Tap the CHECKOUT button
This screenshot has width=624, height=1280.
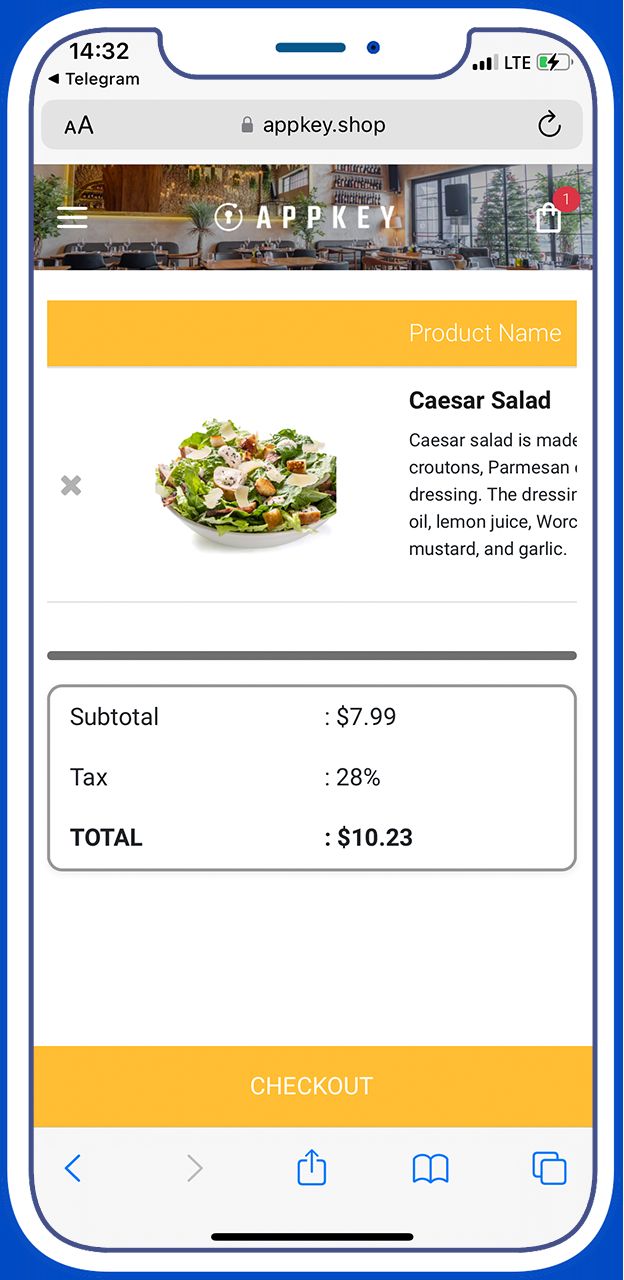313,1086
